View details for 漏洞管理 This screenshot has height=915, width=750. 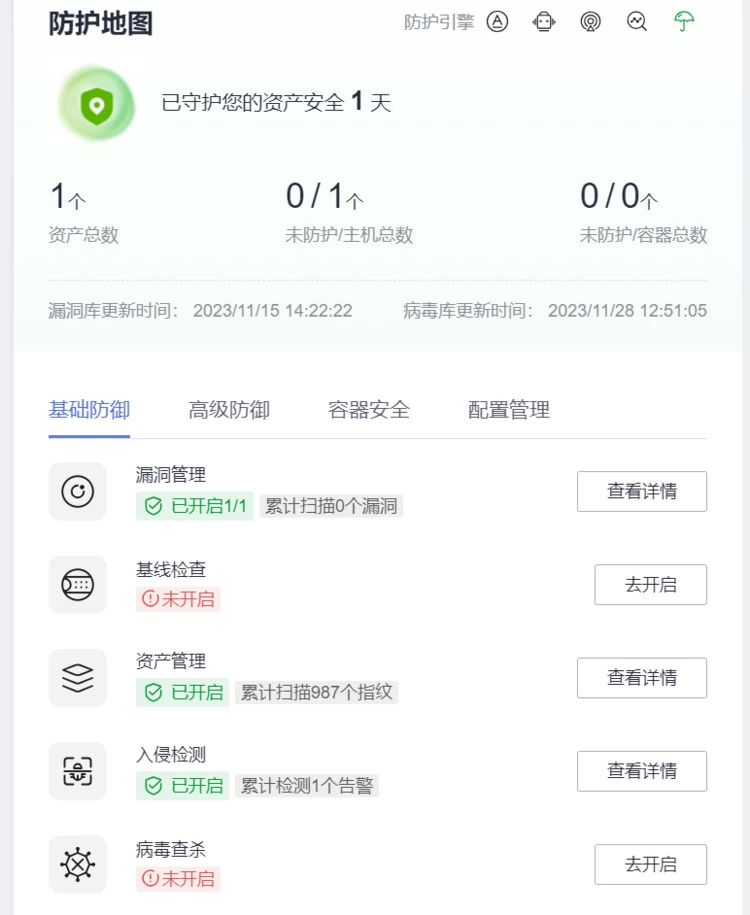coord(641,491)
